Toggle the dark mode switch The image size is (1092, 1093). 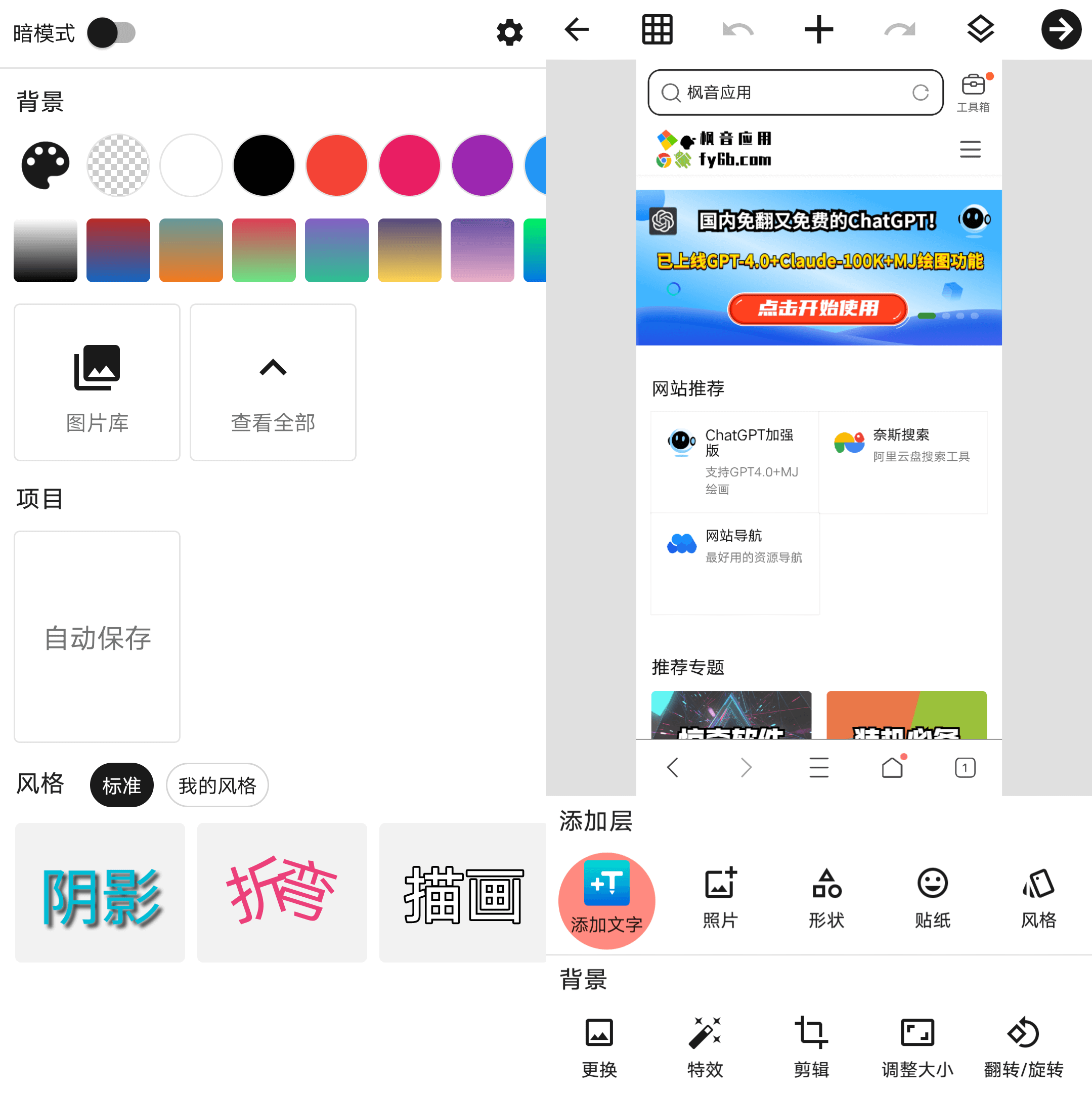coord(111,33)
